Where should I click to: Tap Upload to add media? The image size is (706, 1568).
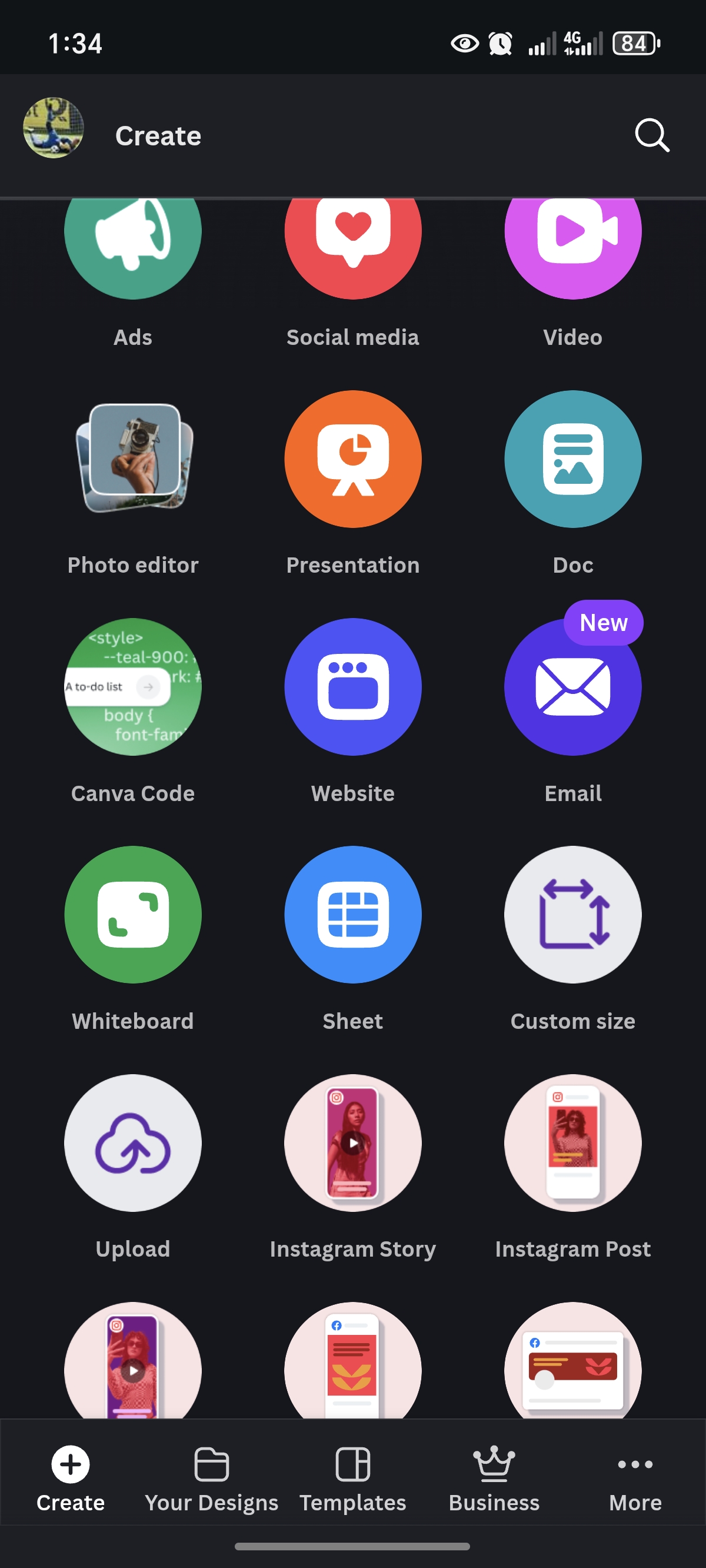tap(133, 1142)
